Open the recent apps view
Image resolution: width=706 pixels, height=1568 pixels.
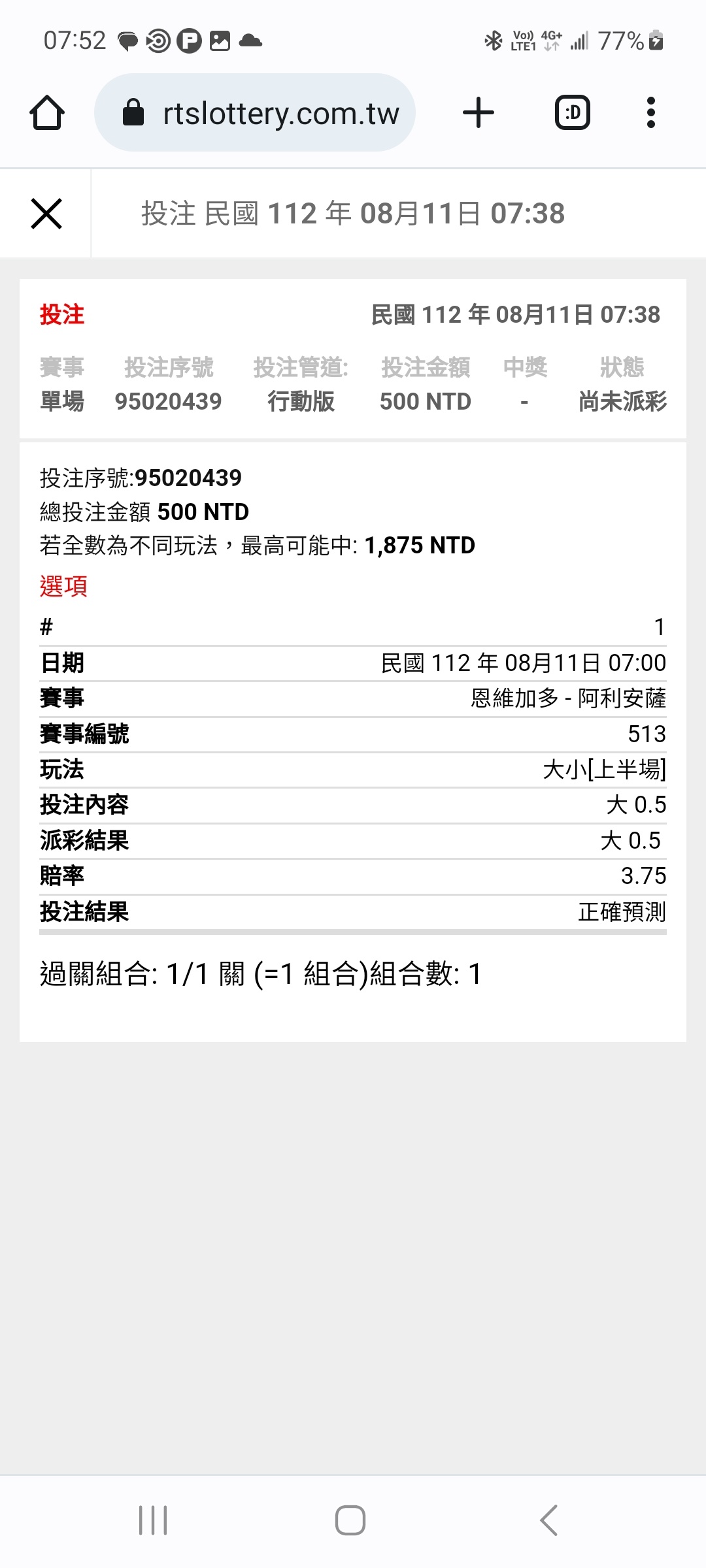point(153,1520)
